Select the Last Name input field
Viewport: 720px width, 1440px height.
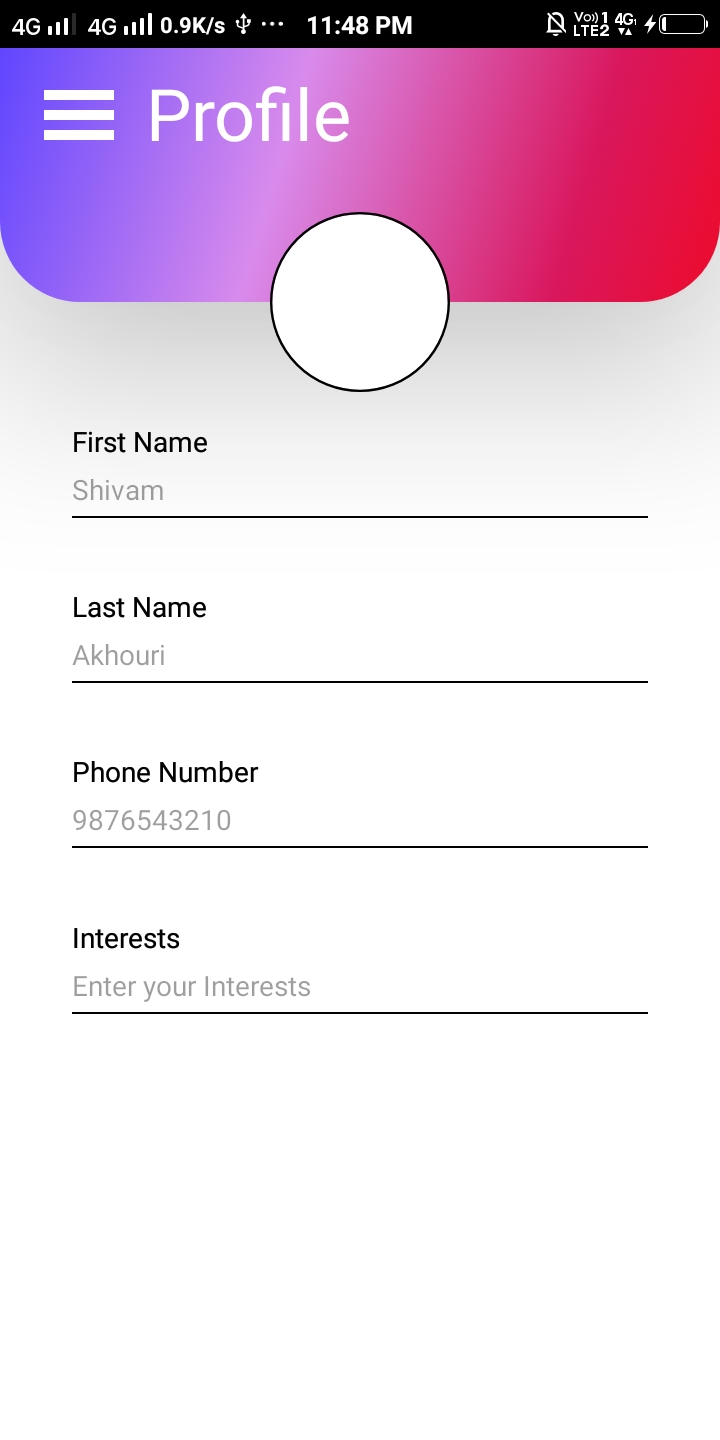pyautogui.click(x=360, y=656)
